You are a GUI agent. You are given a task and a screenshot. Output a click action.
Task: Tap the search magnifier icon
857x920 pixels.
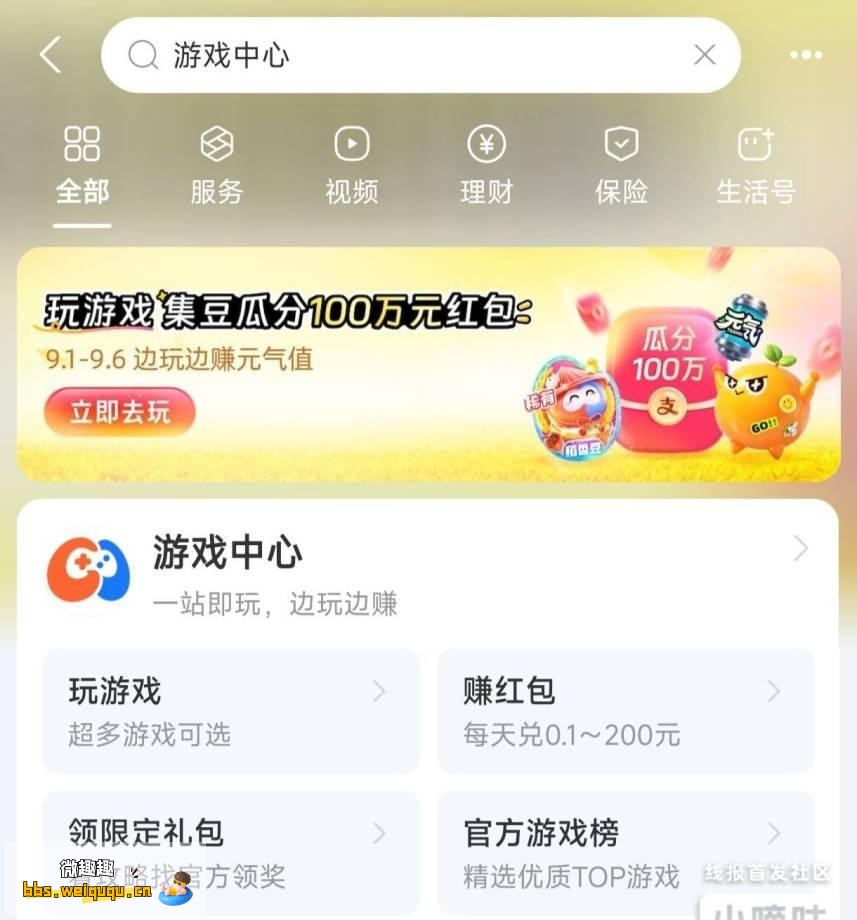pos(143,55)
